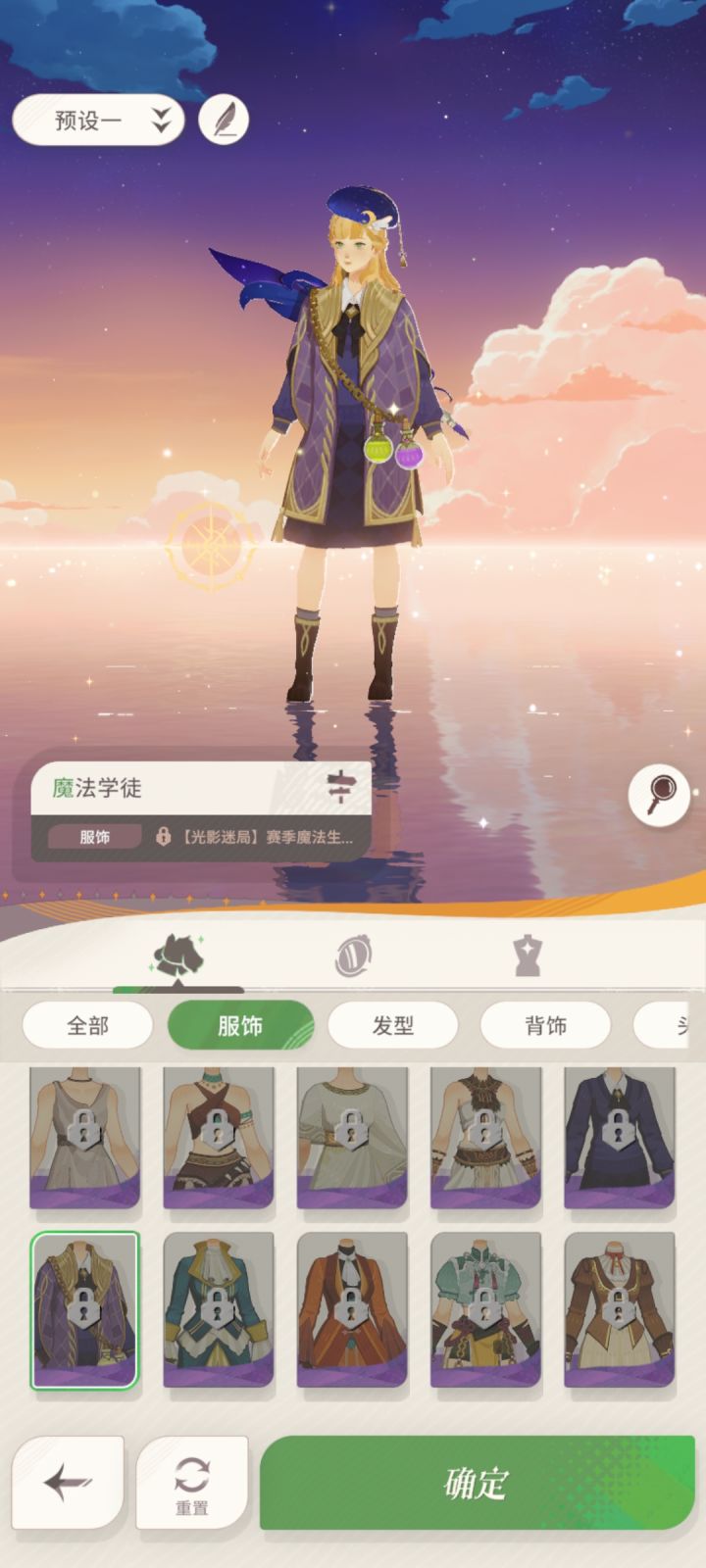706x1568 pixels.
Task: Collapse the preset selector chevron
Action: pyautogui.click(x=160, y=118)
